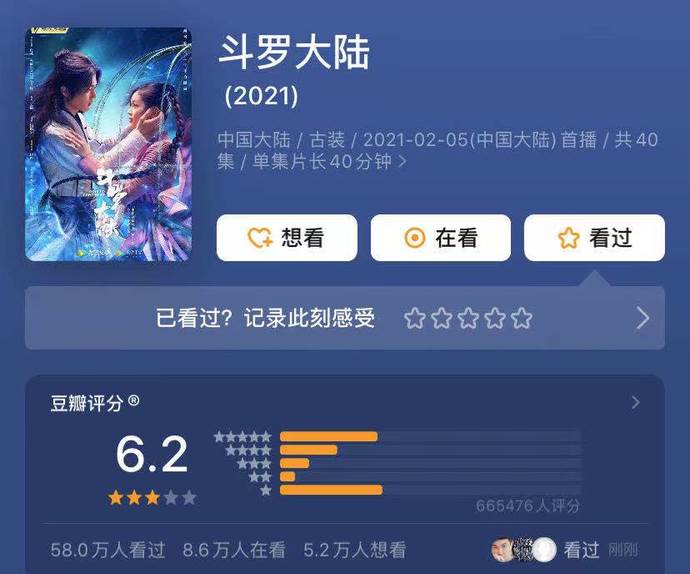View friends who marked 看过
This screenshot has width=690, height=574.
563,549
